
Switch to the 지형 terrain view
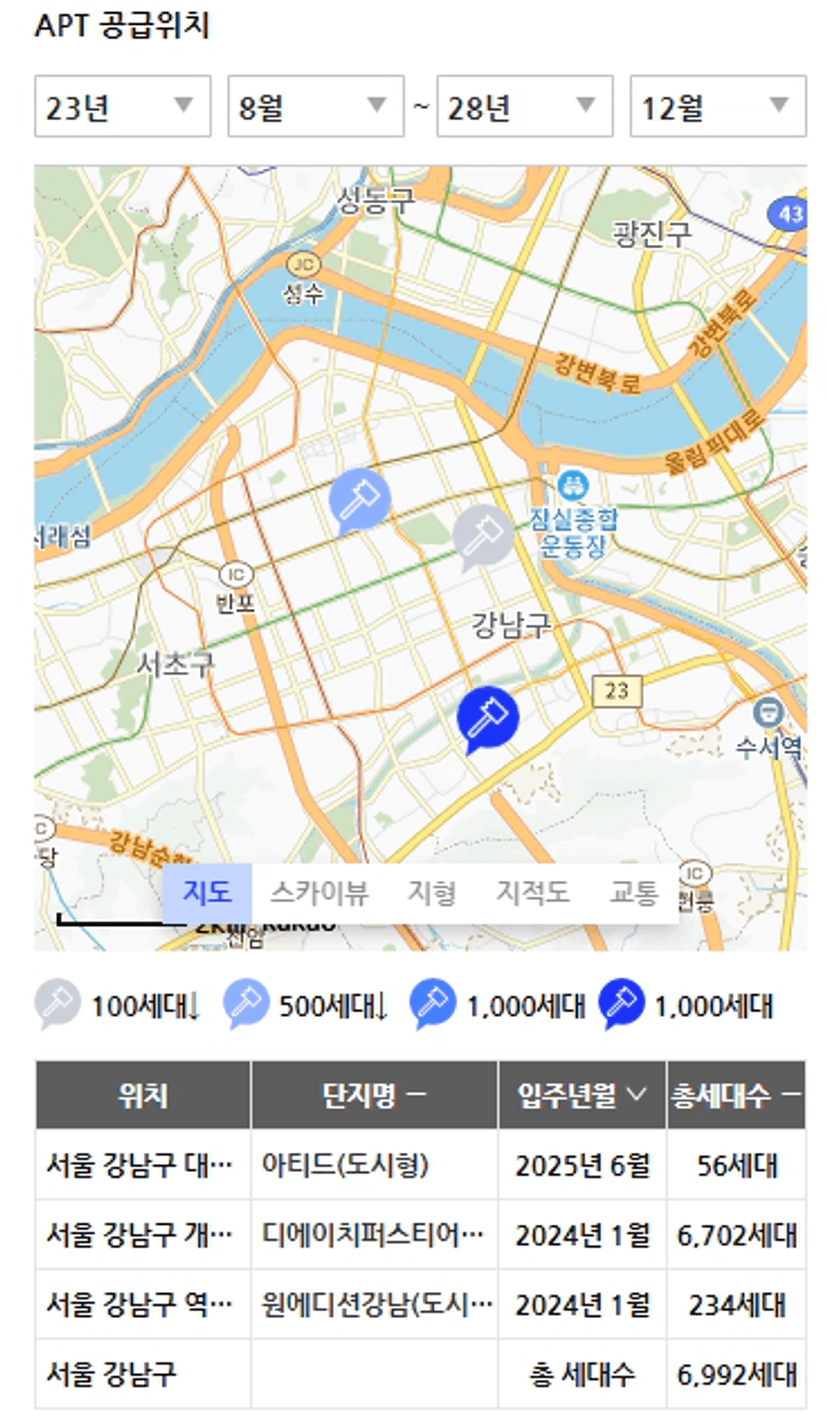coord(431,893)
